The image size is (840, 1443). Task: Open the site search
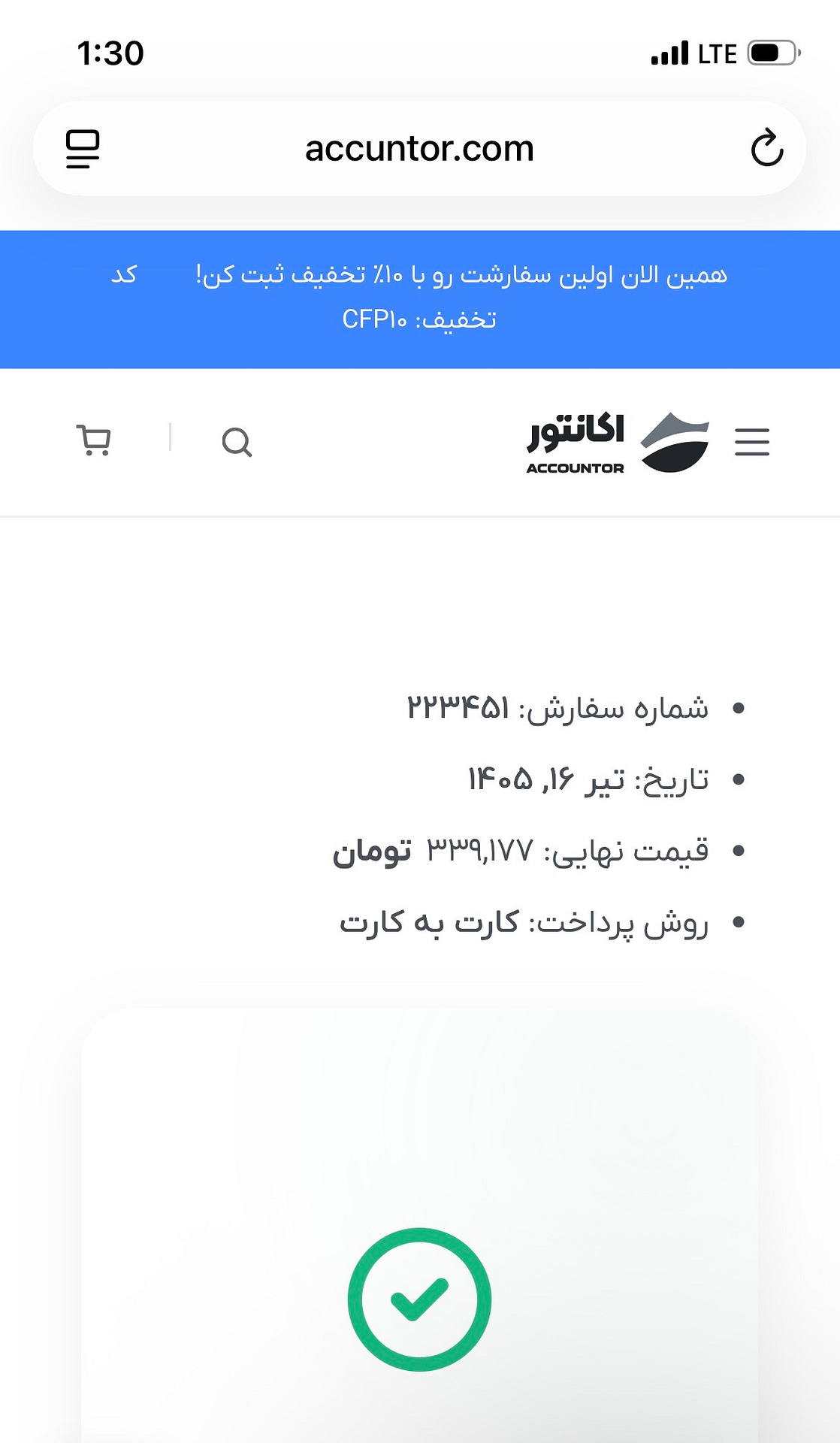pyautogui.click(x=237, y=442)
